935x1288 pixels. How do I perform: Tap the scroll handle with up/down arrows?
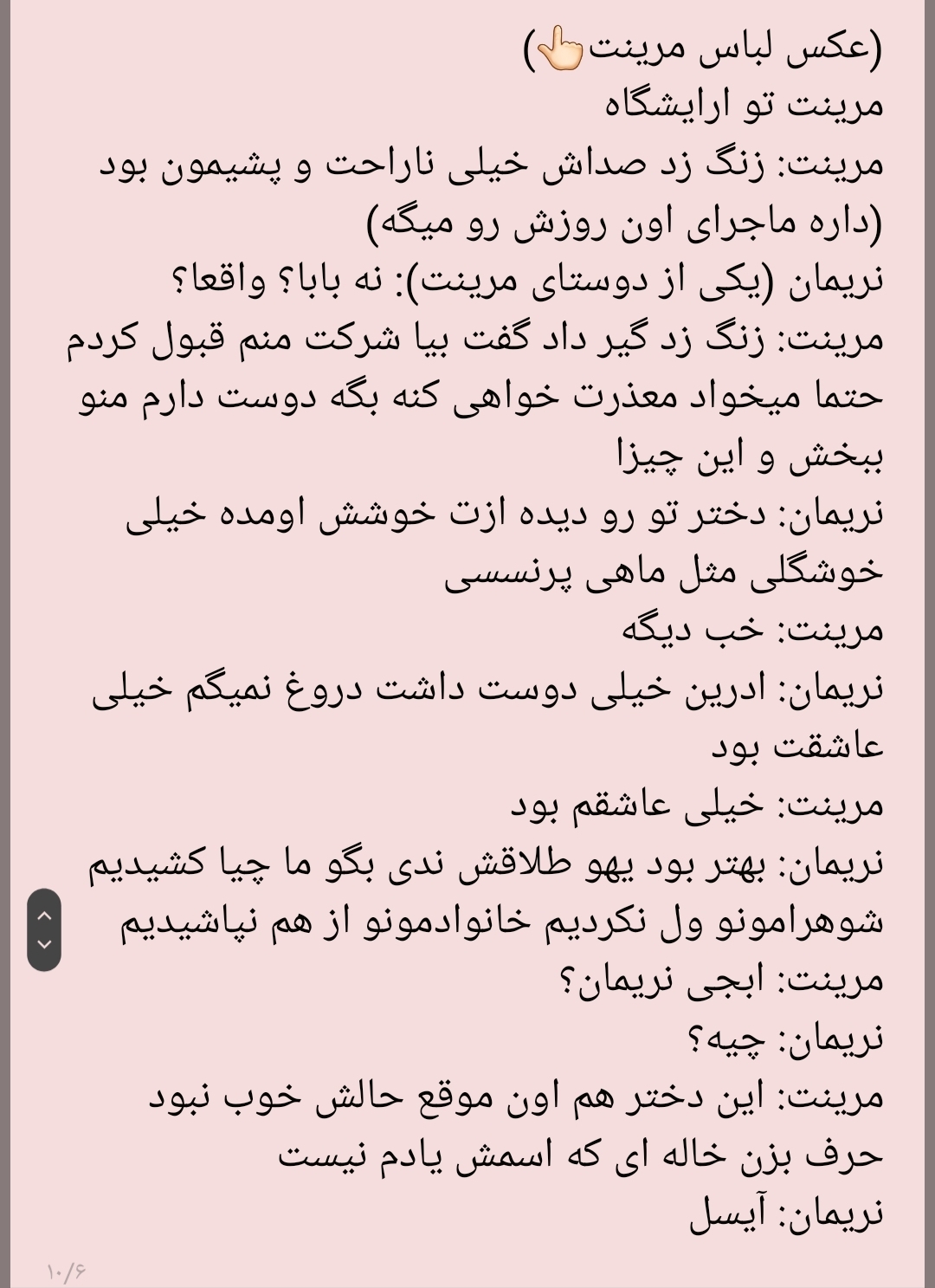pos(44,929)
